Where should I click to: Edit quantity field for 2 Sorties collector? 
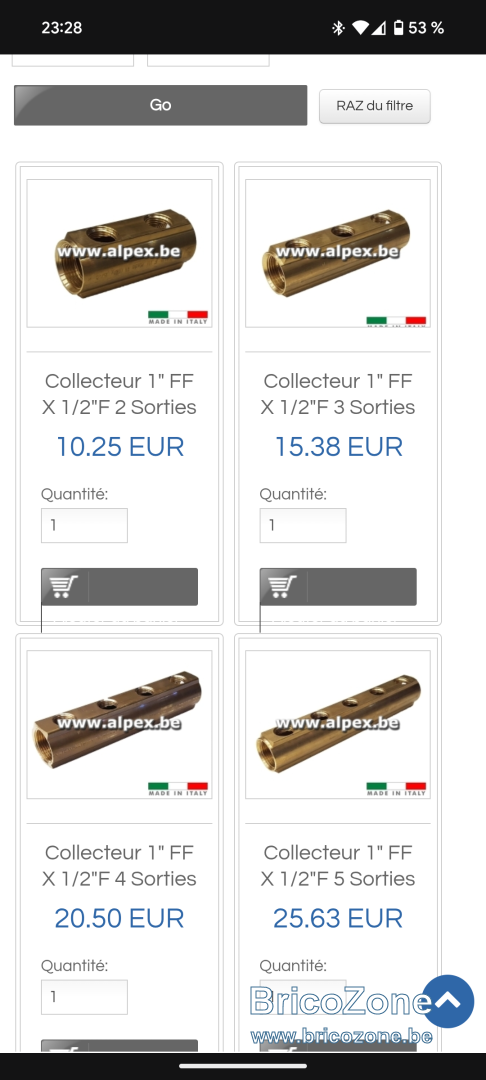[84, 526]
